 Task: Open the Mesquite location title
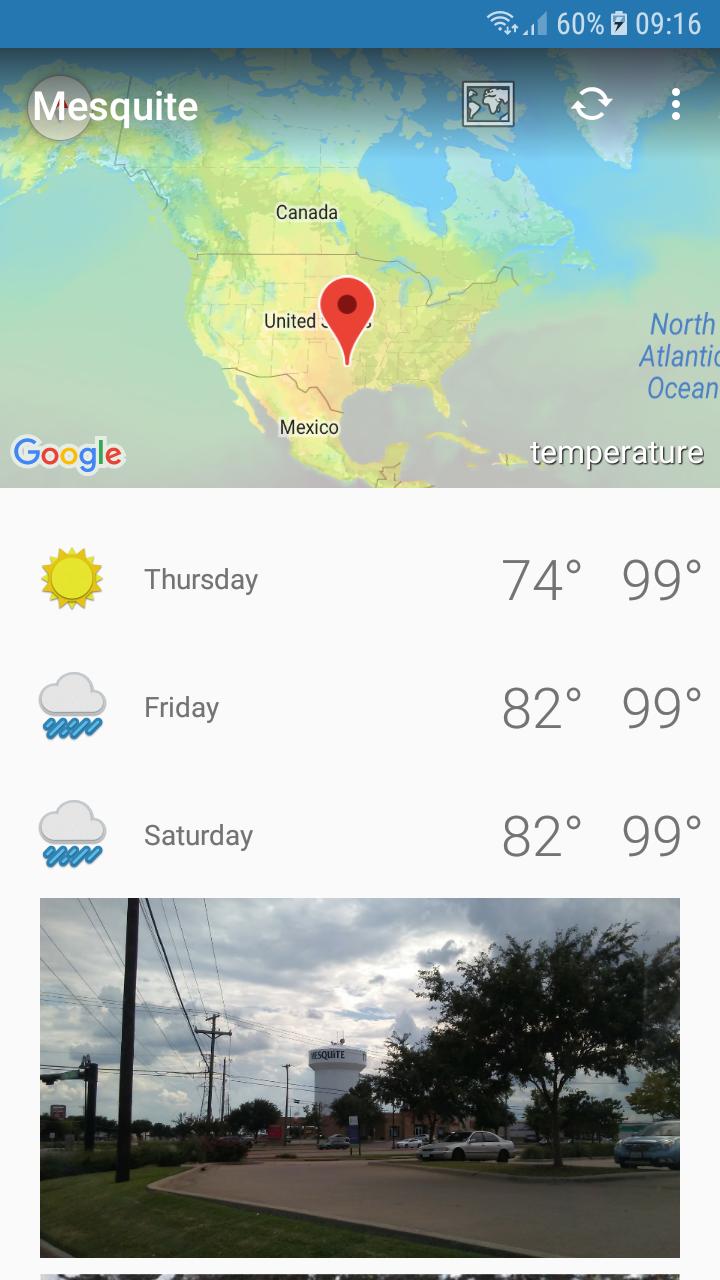115,107
